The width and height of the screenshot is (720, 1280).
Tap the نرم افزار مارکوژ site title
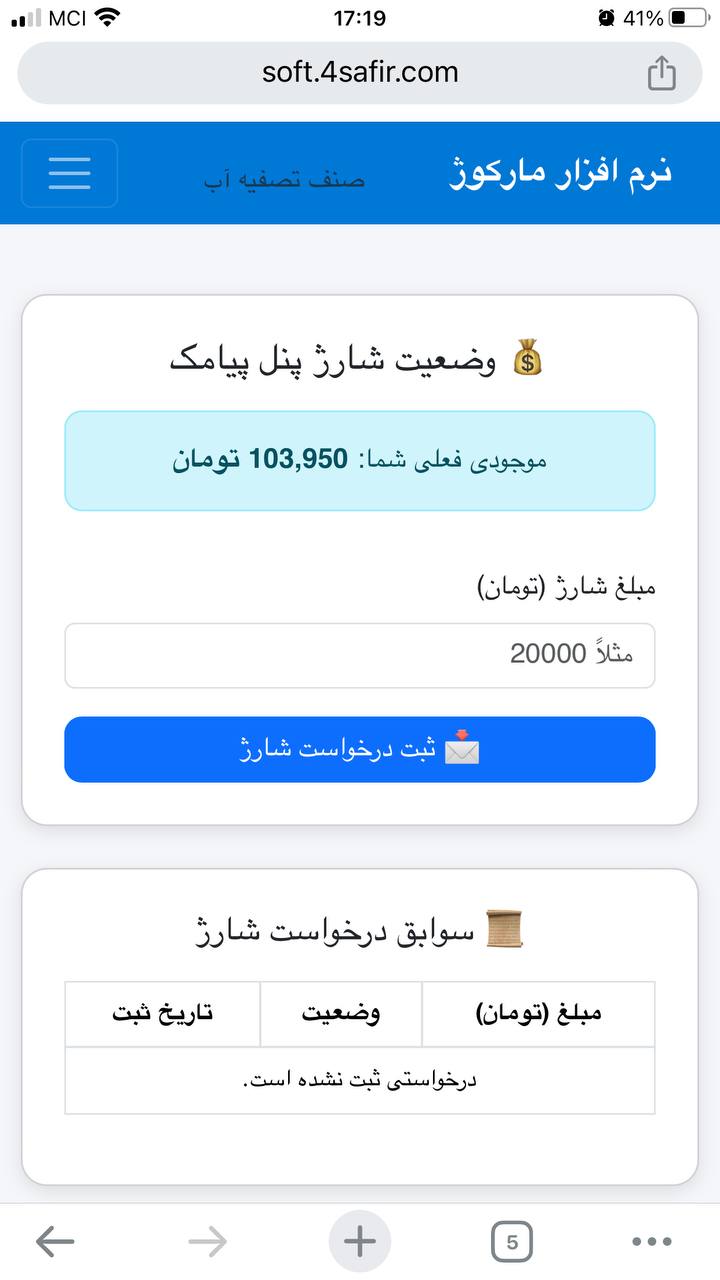[559, 172]
